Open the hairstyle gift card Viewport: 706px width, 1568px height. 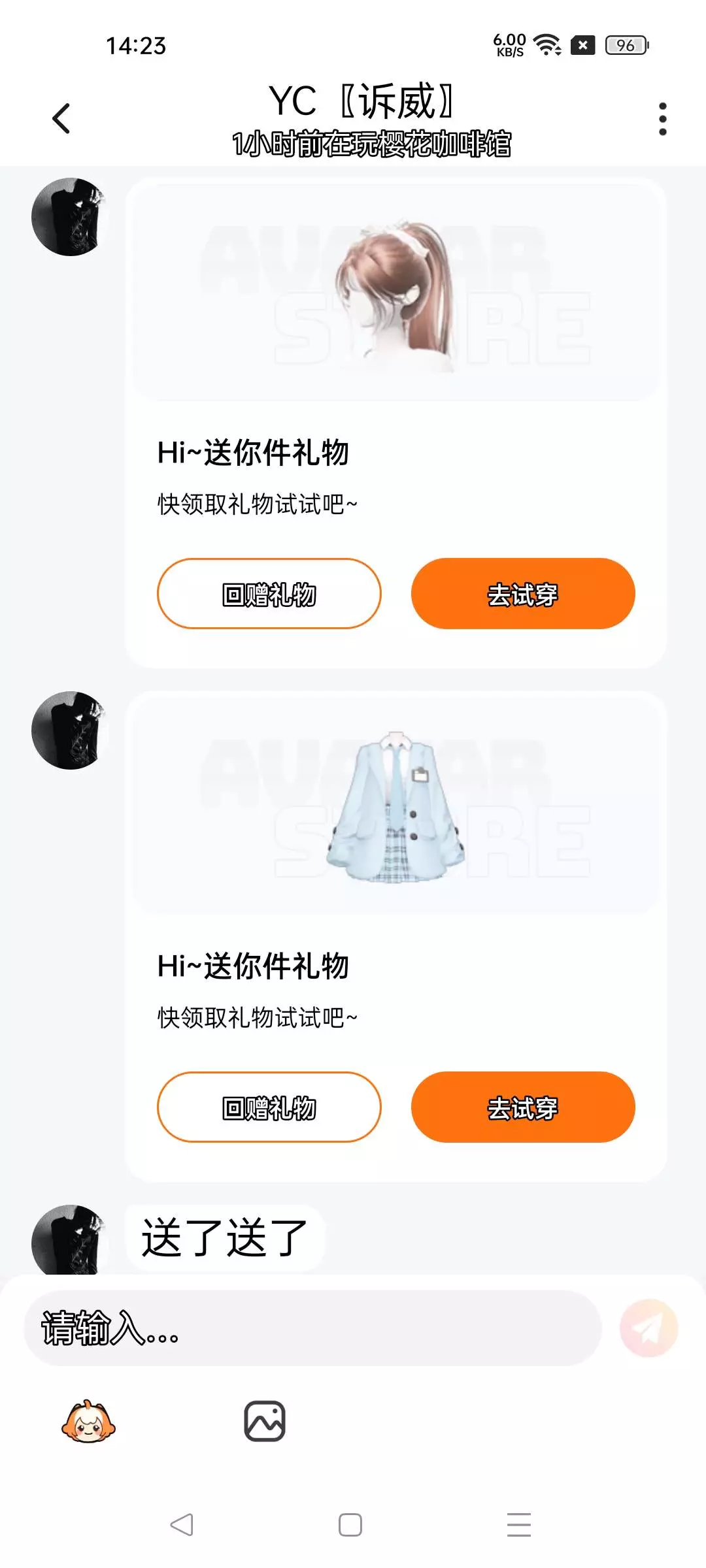396,292
